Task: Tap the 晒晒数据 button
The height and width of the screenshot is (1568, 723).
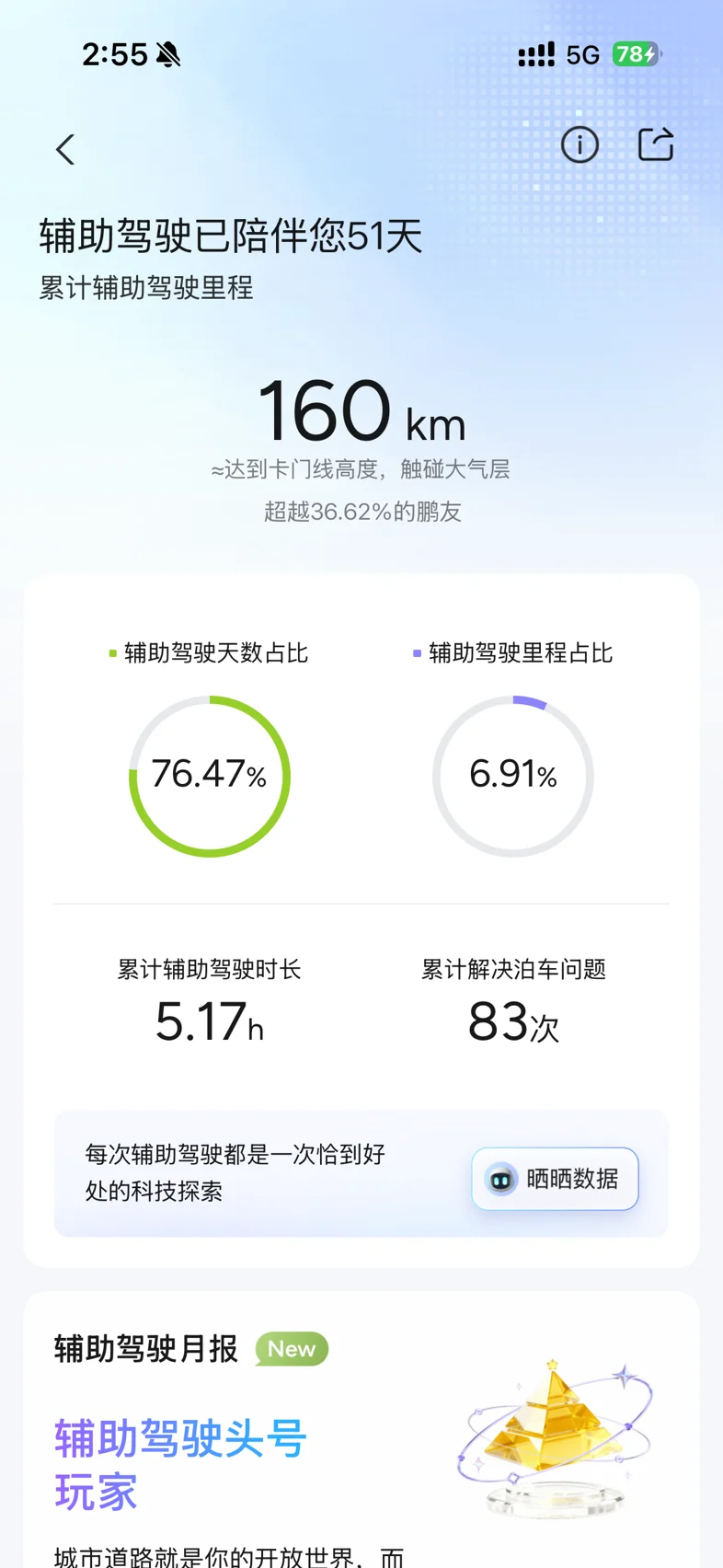Action: (x=555, y=1179)
